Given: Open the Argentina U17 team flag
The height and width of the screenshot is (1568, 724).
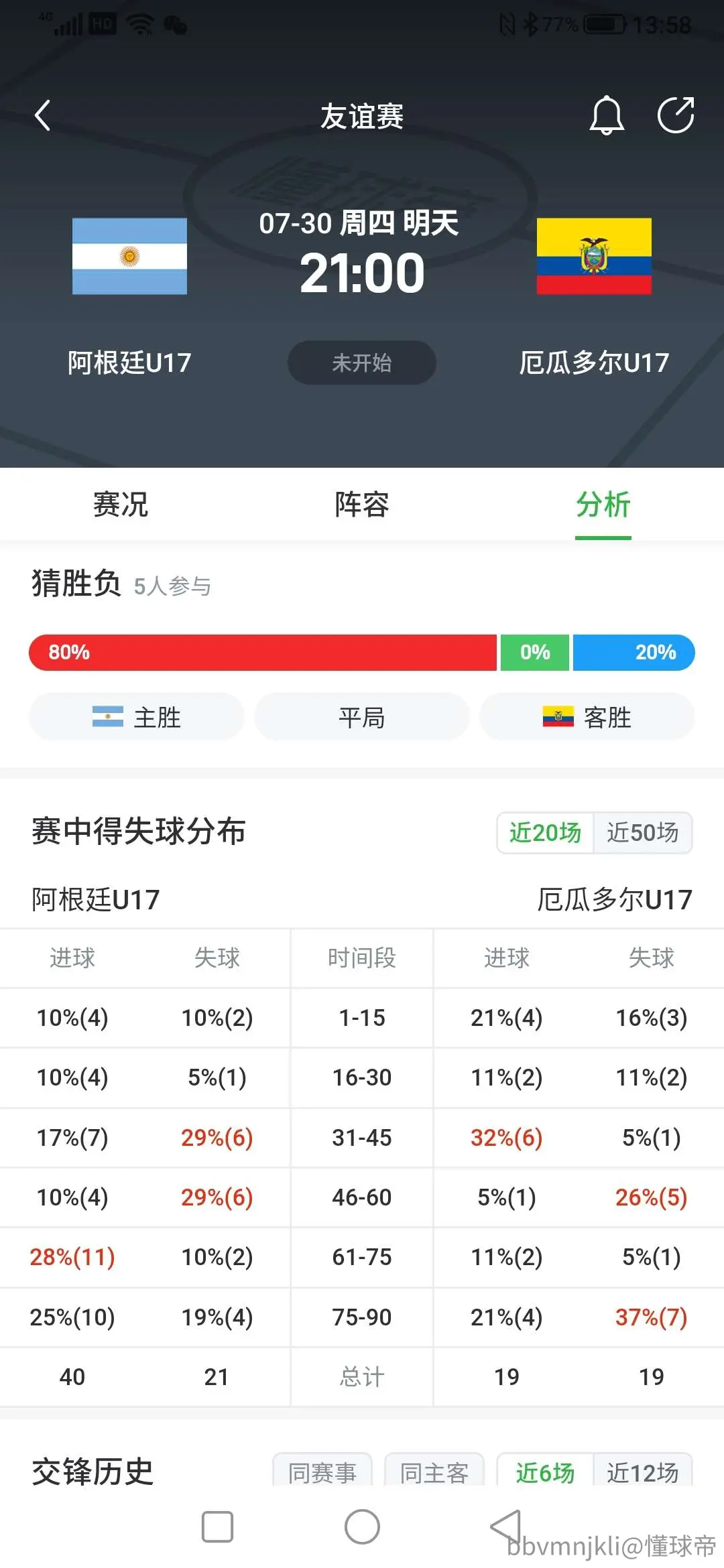Looking at the screenshot, I should (x=129, y=256).
